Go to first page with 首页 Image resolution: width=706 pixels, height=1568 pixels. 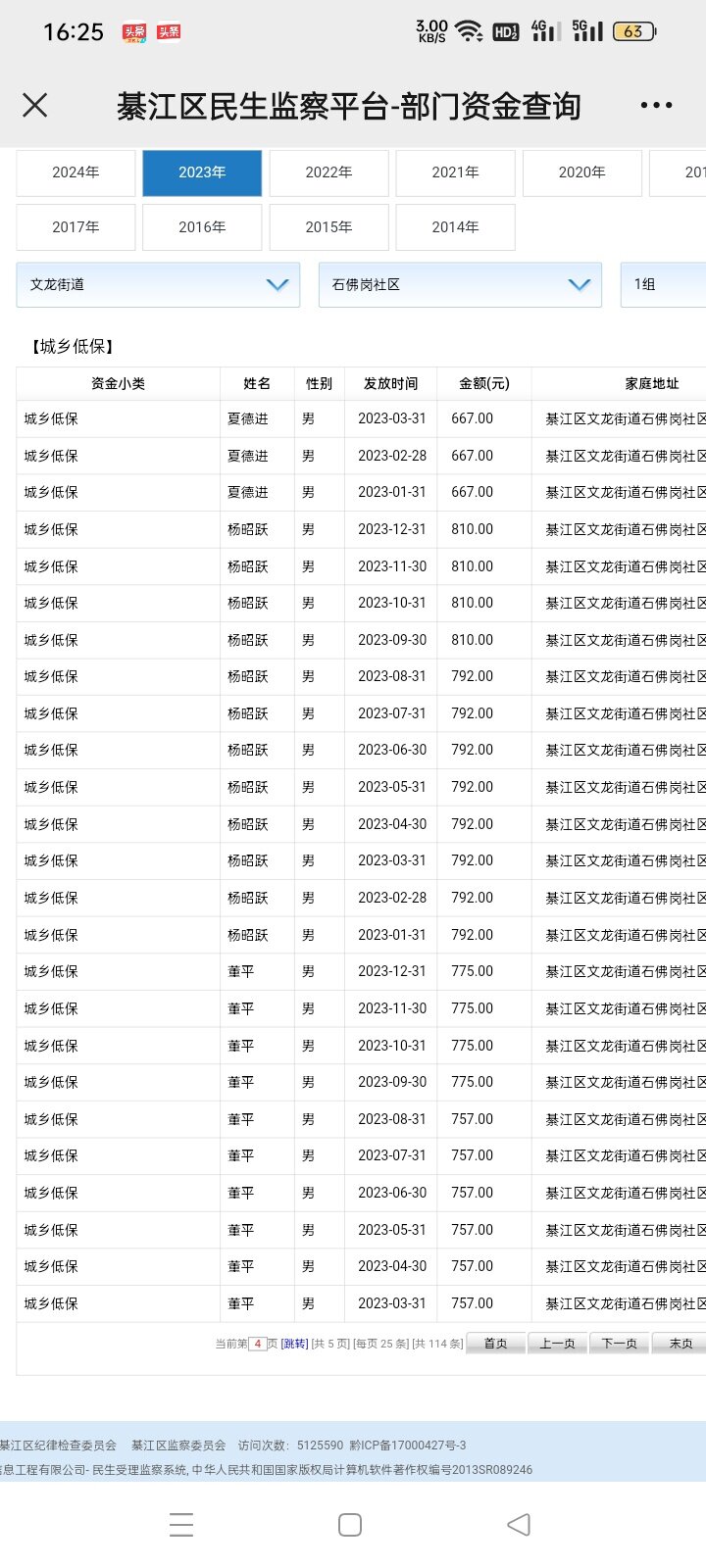click(496, 1344)
